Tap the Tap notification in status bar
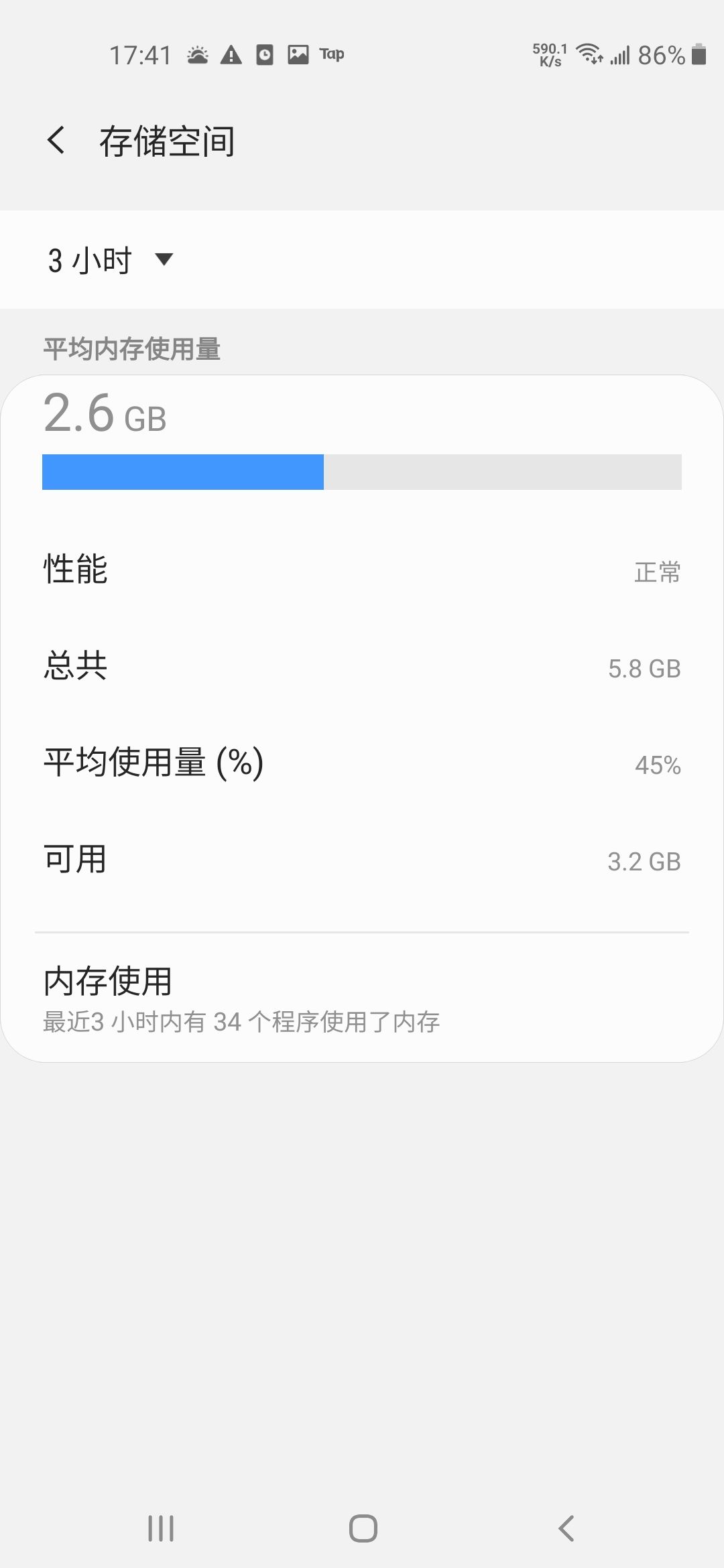 333,54
